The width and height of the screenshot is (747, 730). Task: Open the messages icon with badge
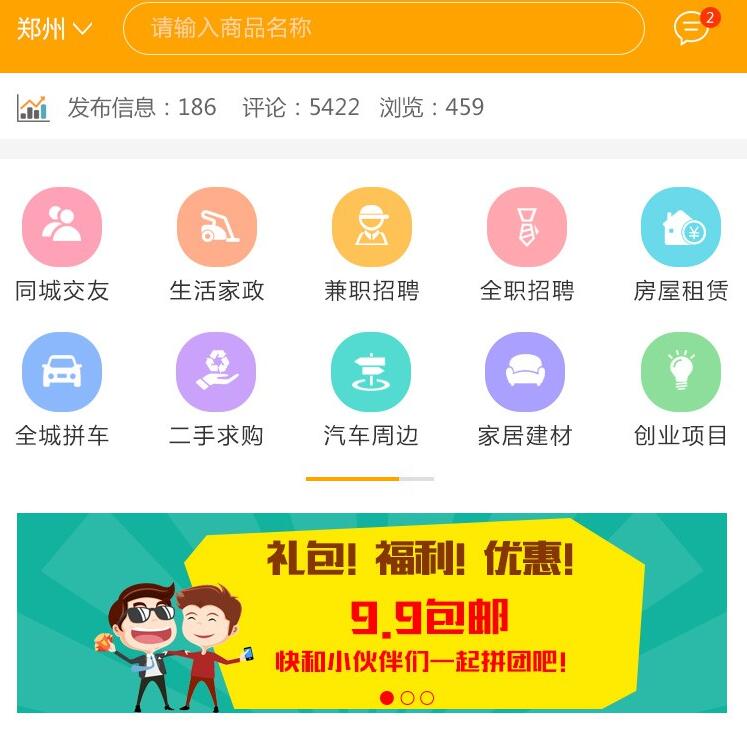pyautogui.click(x=692, y=28)
